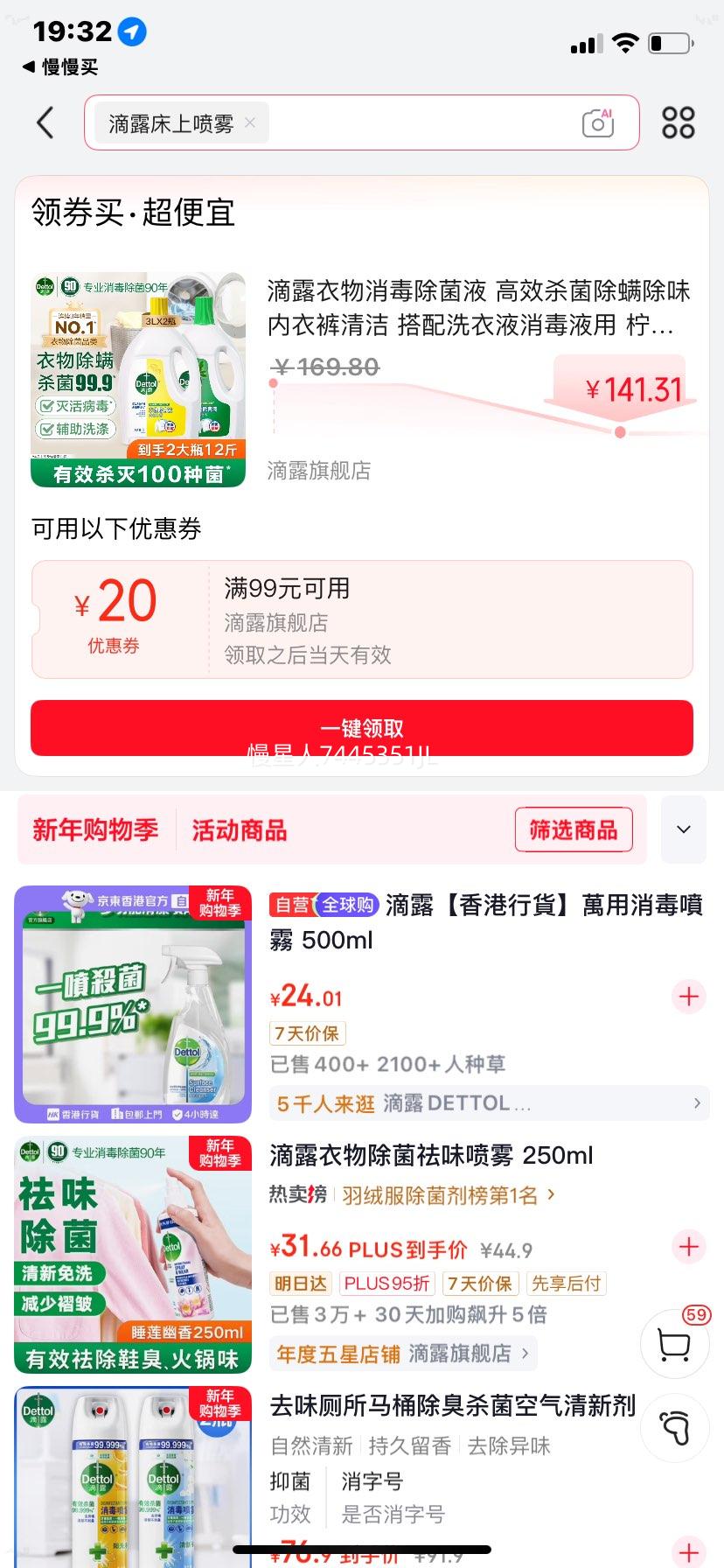Tap the plus icon beside 衣物除菌祛味喷雾
Image resolution: width=724 pixels, height=1568 pixels.
pos(688,1247)
